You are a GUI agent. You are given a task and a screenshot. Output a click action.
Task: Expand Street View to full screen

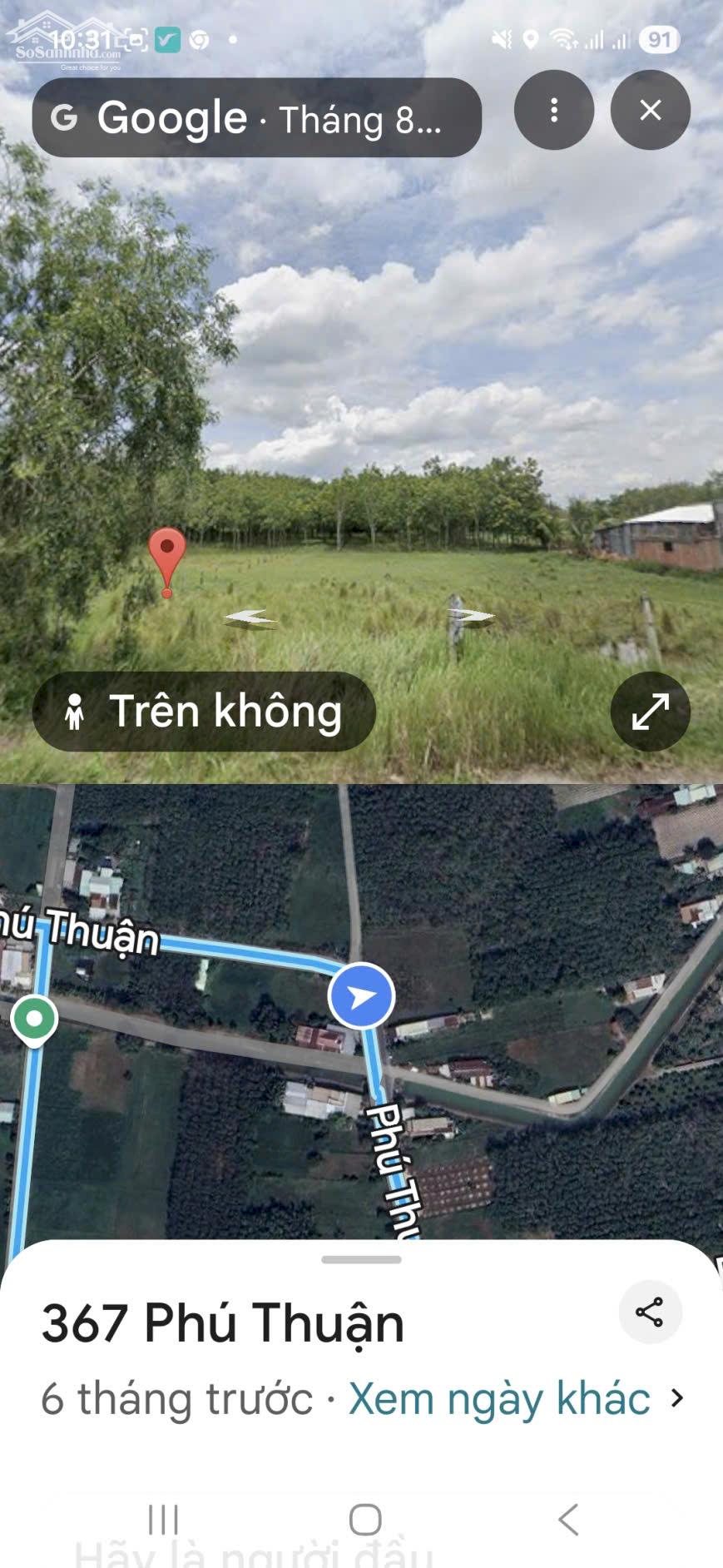[650, 712]
